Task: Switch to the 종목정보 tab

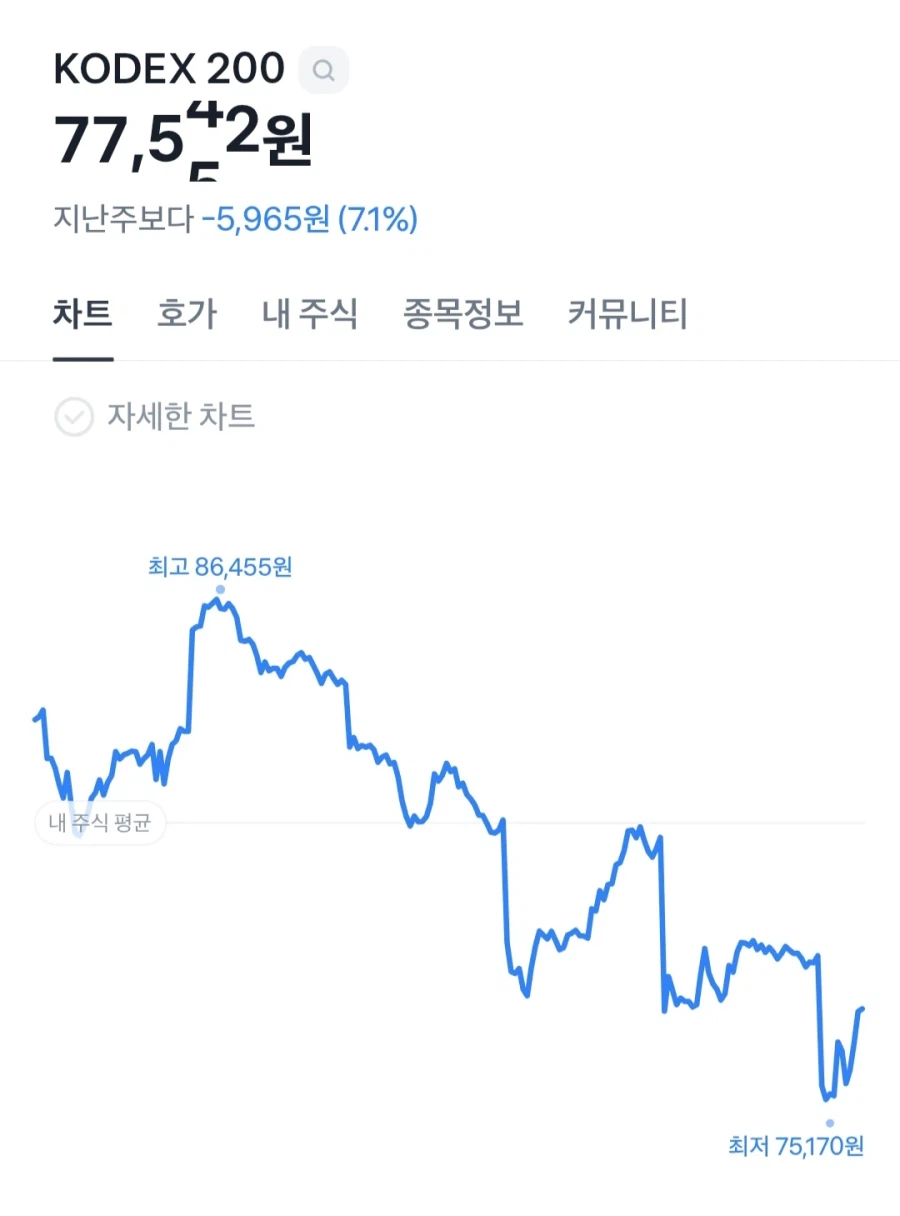Action: point(462,315)
